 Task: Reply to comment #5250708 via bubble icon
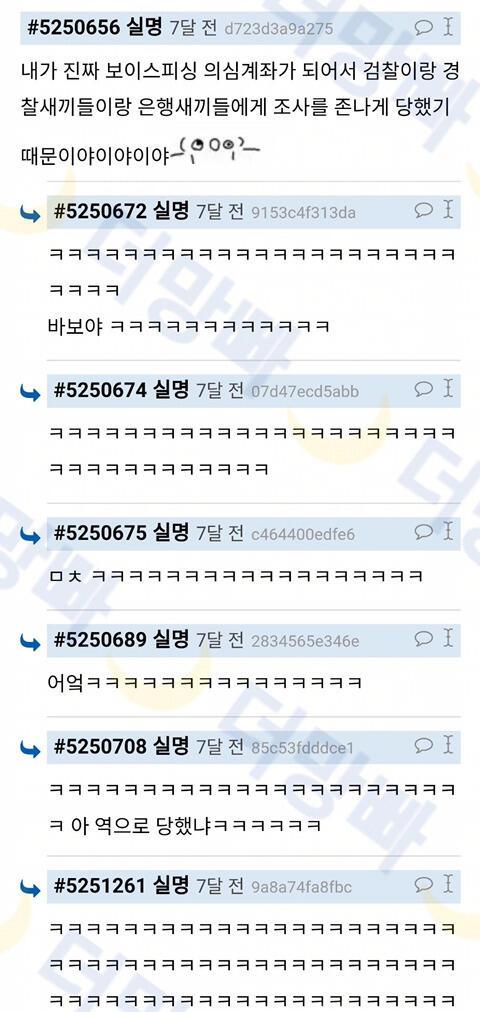click(423, 745)
